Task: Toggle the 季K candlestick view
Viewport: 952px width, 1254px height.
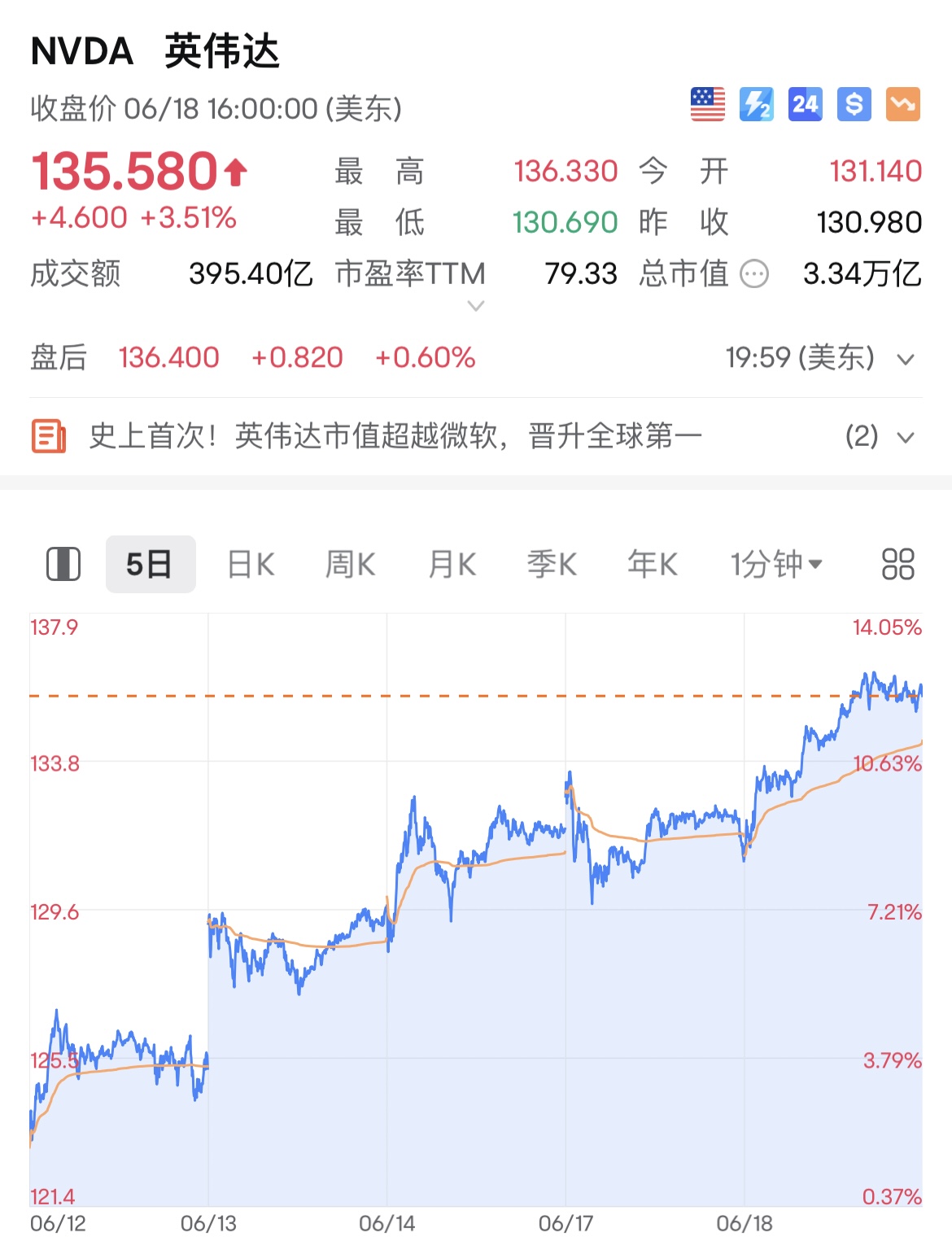Action: pos(550,564)
